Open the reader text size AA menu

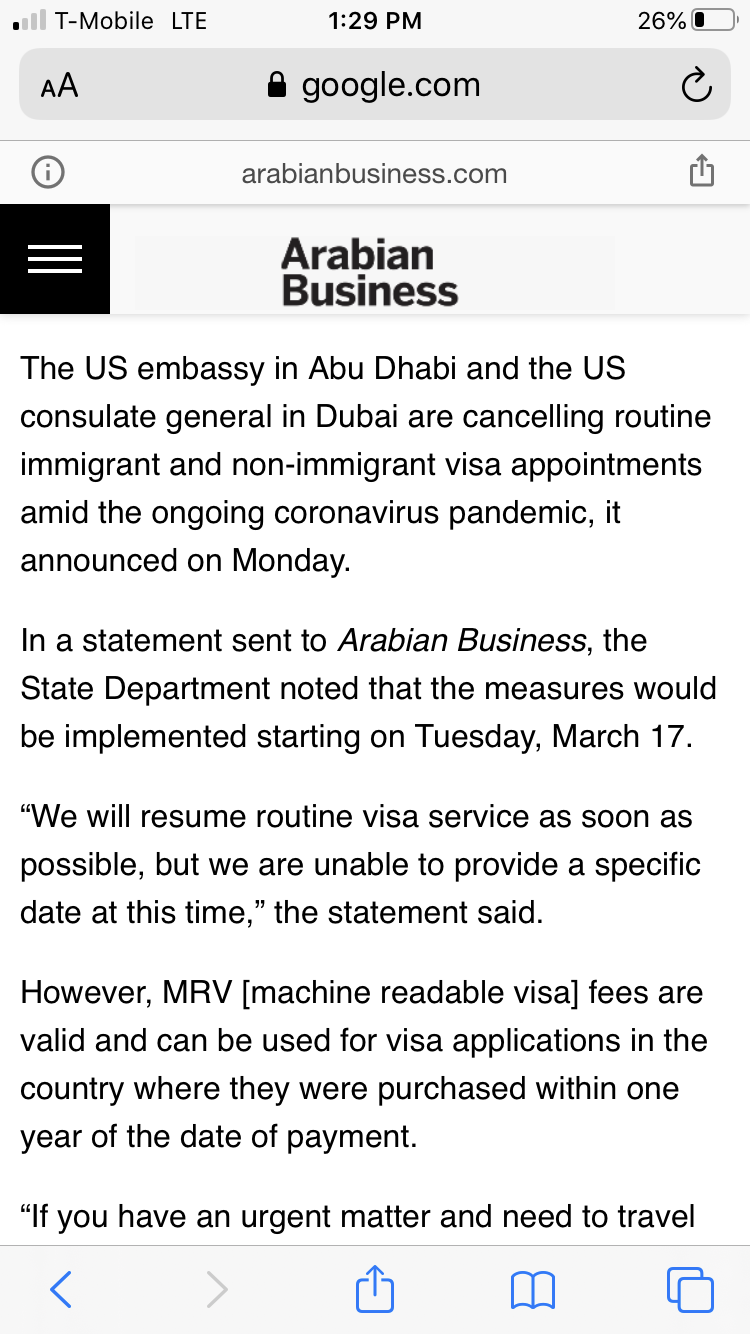point(59,86)
